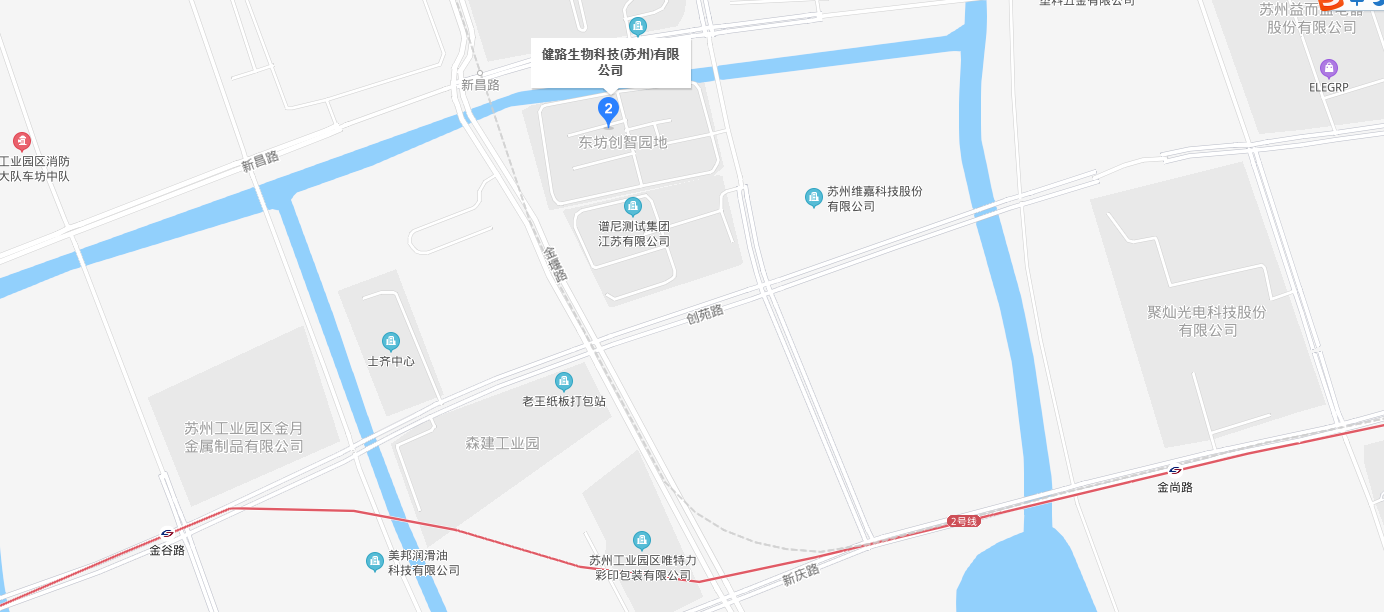This screenshot has width=1384, height=612.
Task: Select the 金尚路 metro station icon
Action: point(1175,470)
